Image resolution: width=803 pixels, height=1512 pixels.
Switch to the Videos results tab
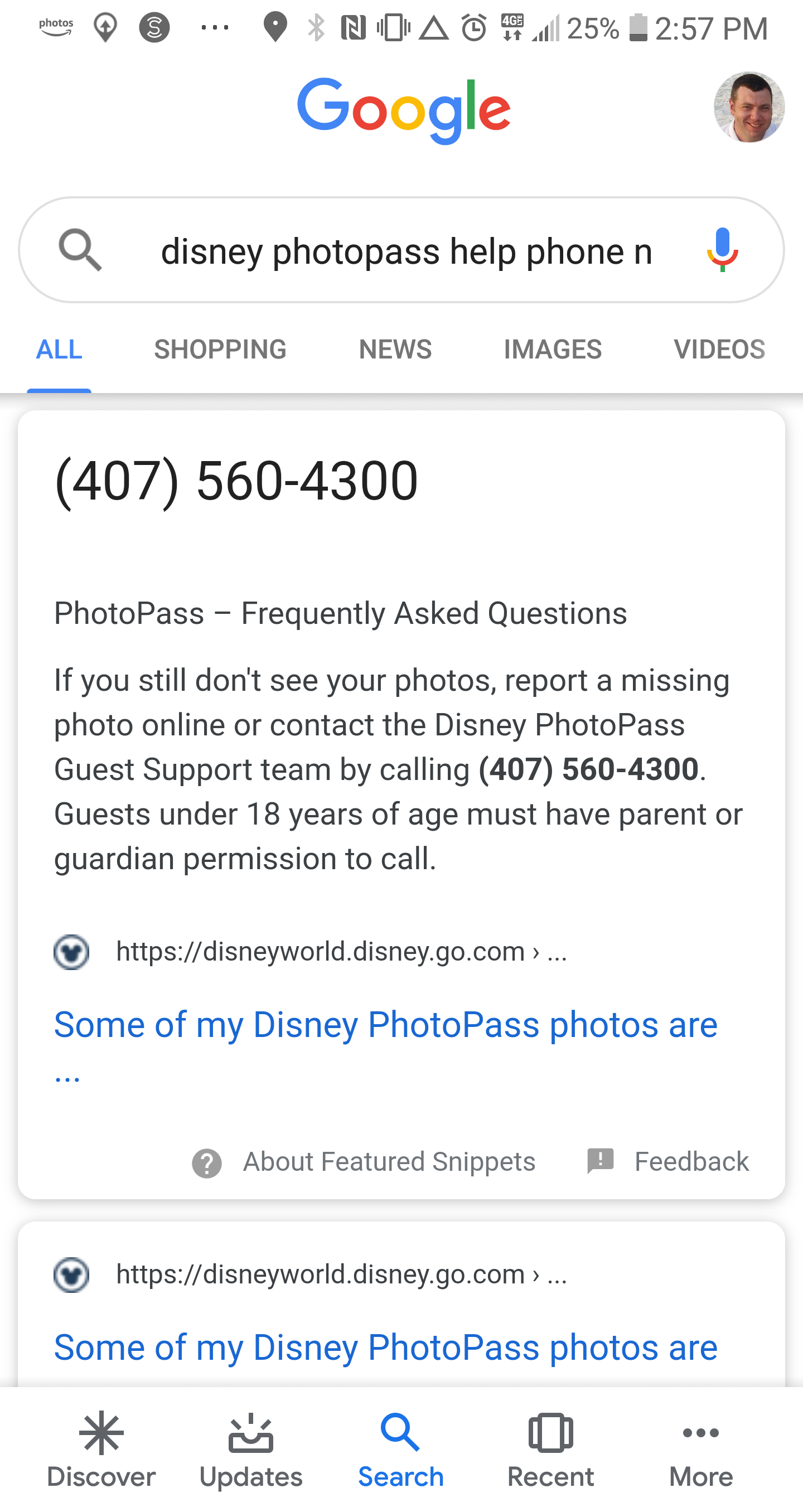click(719, 349)
